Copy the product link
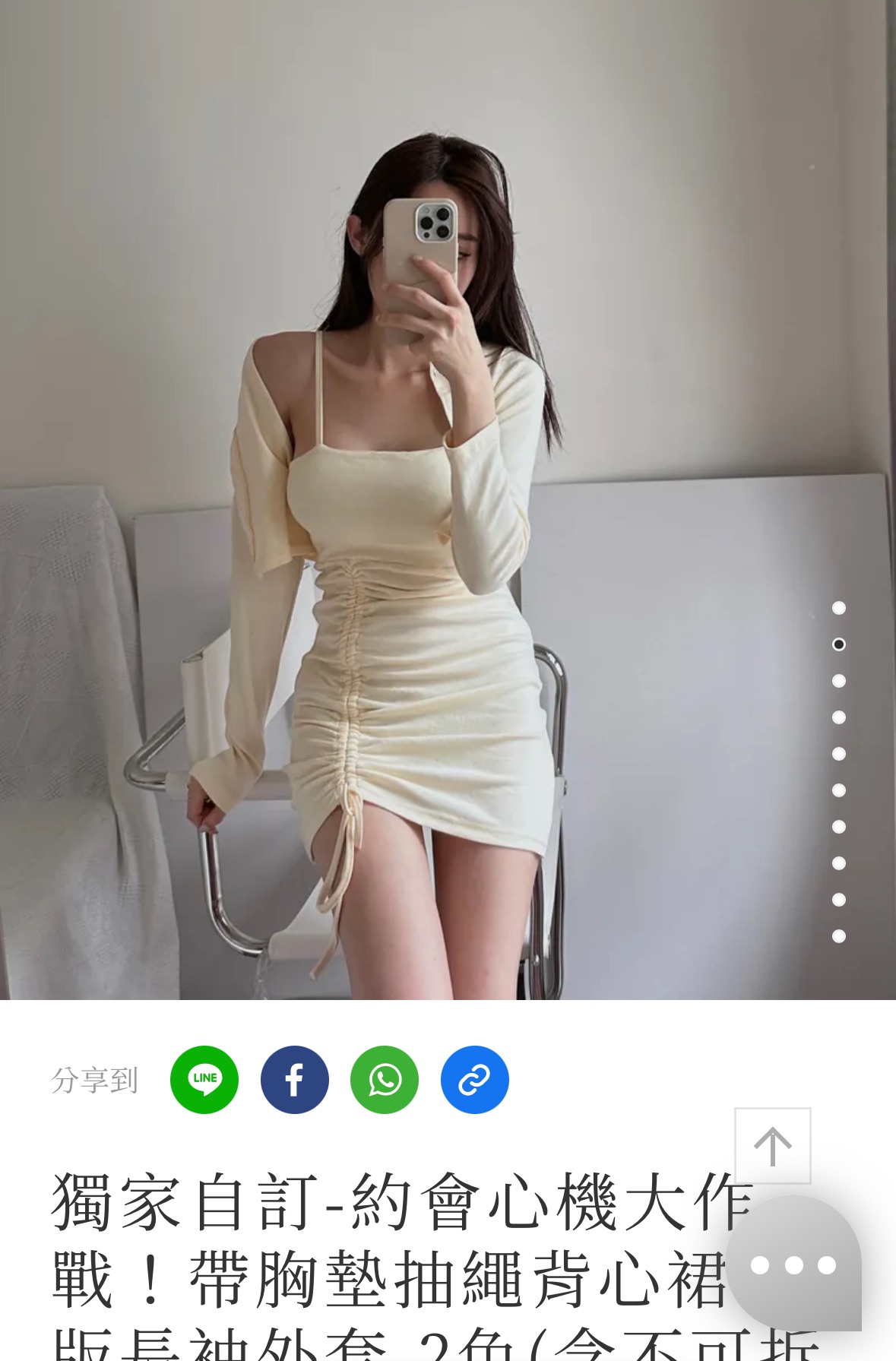Screen dimensions: 896x1361 [x=474, y=1079]
